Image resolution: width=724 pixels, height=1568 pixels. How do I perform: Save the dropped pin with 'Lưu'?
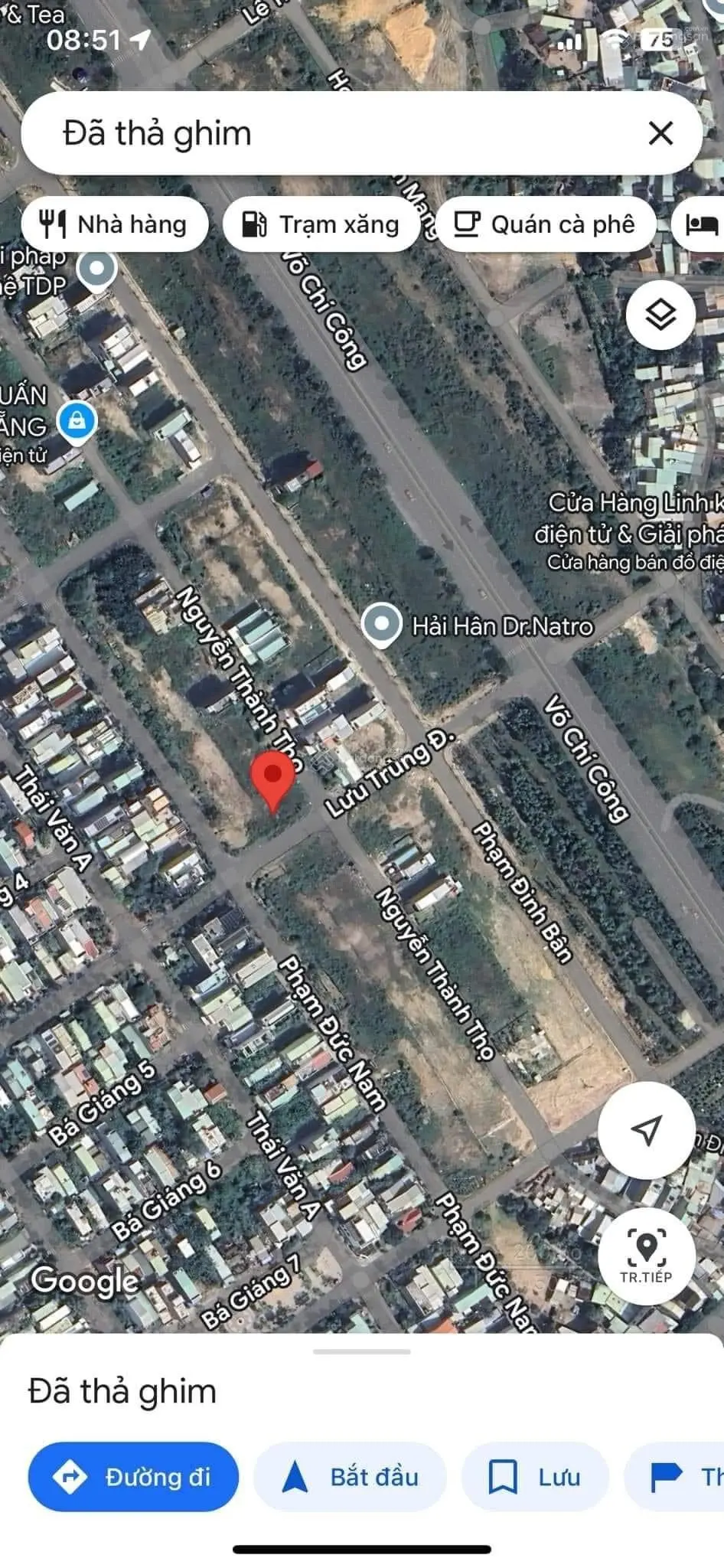535,1477
